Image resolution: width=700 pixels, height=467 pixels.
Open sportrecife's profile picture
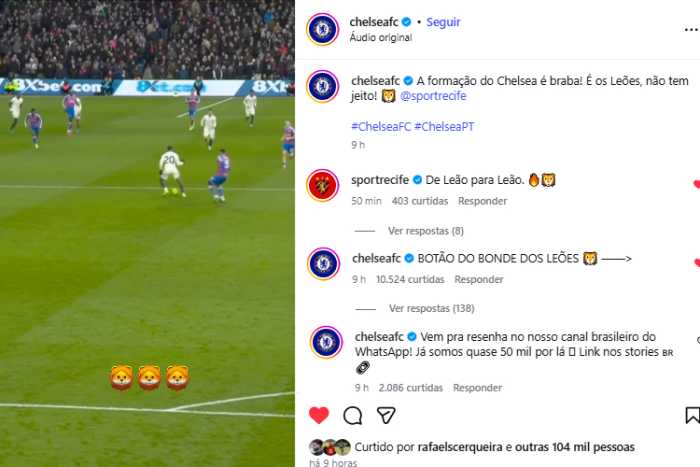tap(323, 186)
